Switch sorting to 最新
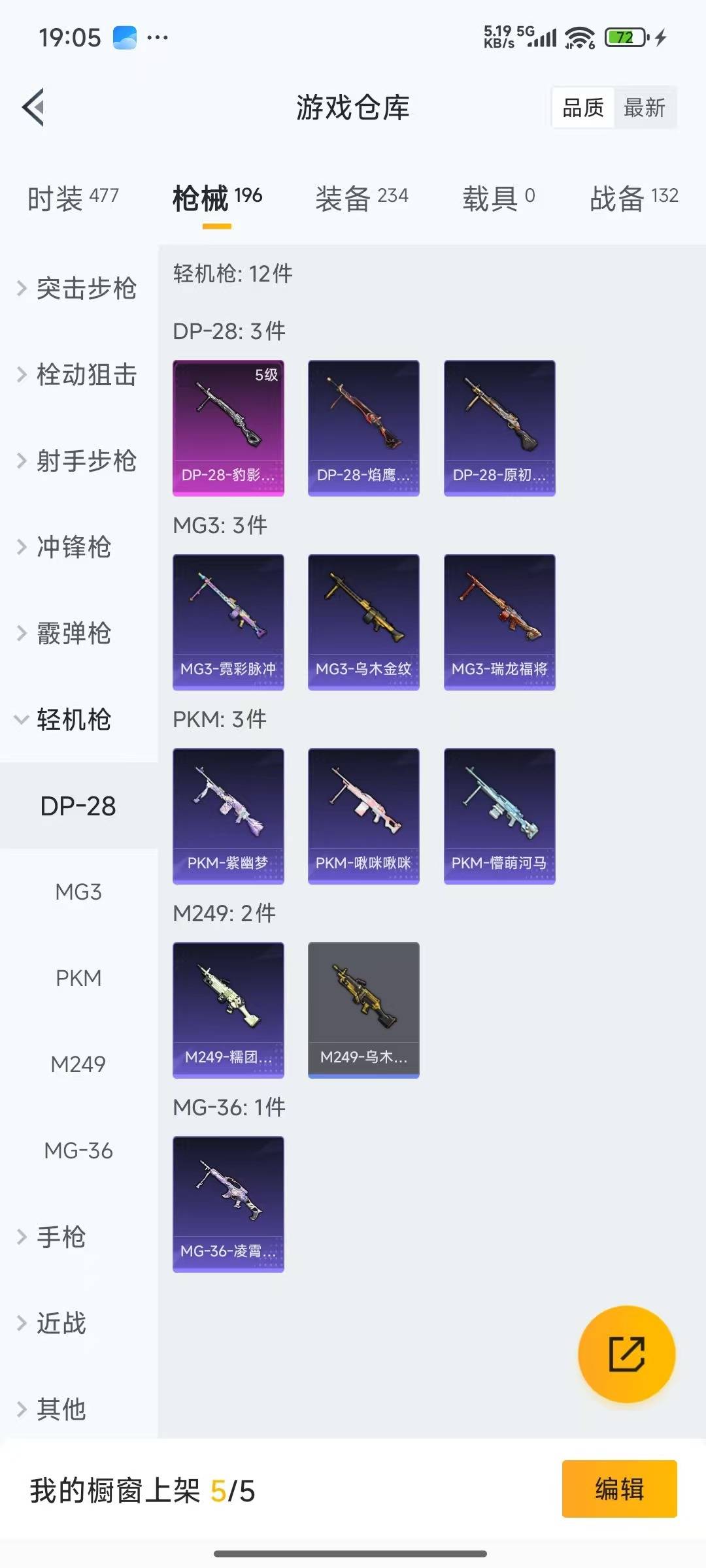This screenshot has width=706, height=1568. pyautogui.click(x=646, y=107)
